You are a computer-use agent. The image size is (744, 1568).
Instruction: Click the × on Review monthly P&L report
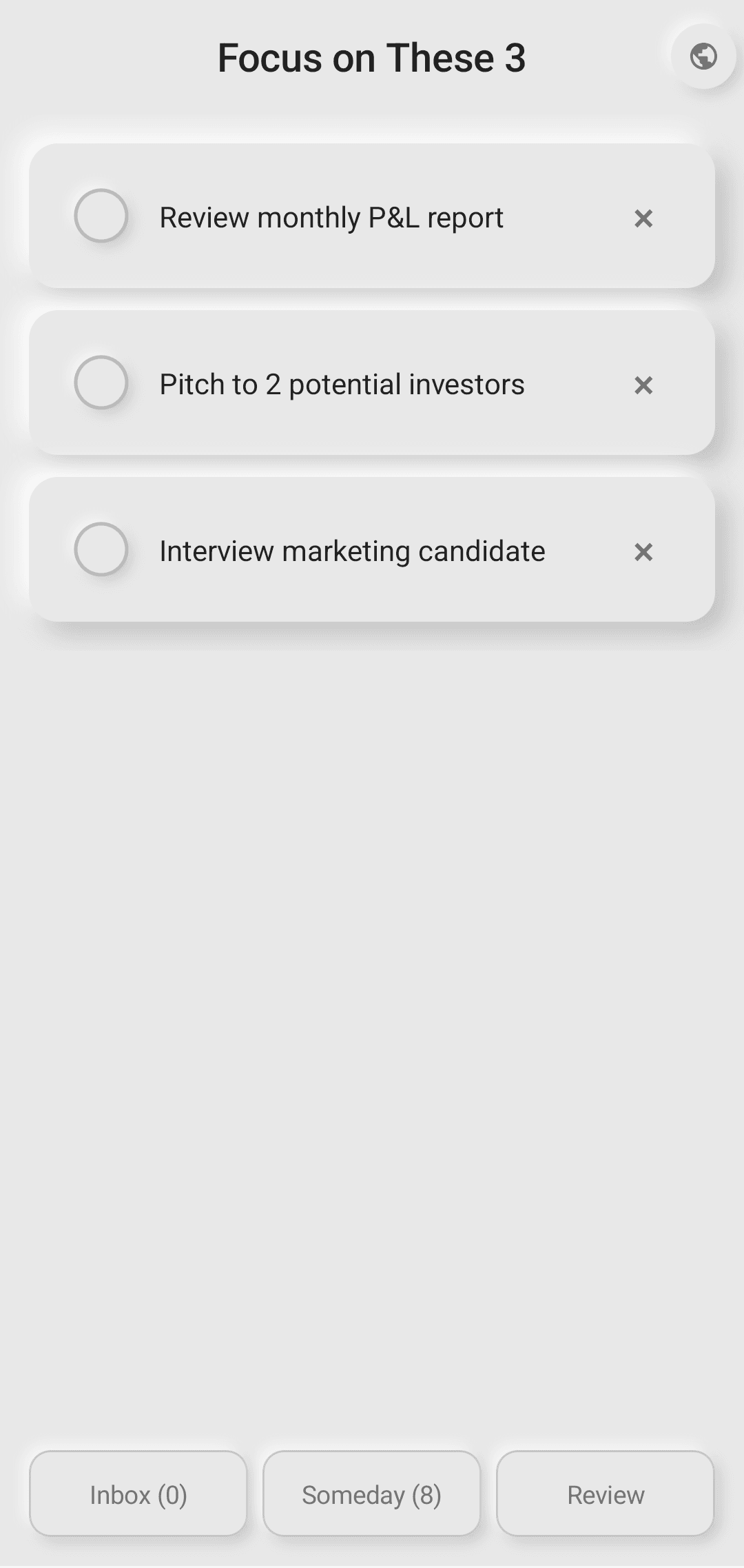point(643,218)
